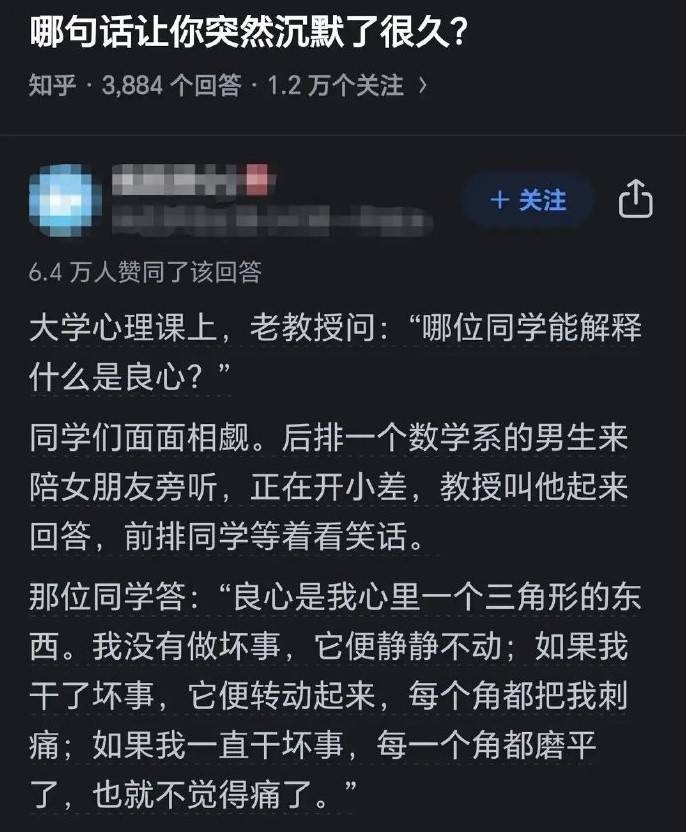Follow the answer's author with 关注

[528, 201]
